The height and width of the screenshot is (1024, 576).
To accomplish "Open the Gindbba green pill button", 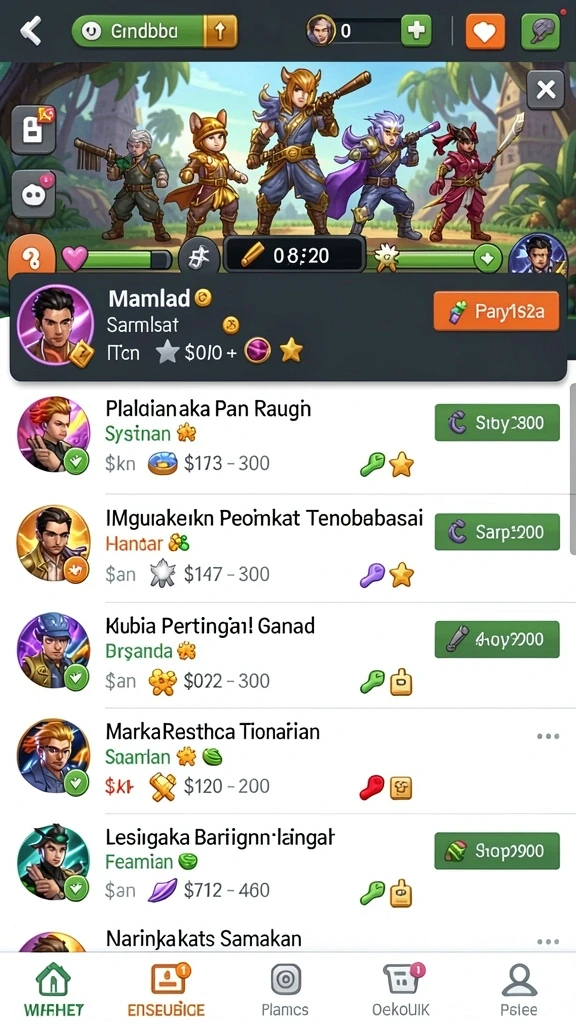I will click(154, 31).
